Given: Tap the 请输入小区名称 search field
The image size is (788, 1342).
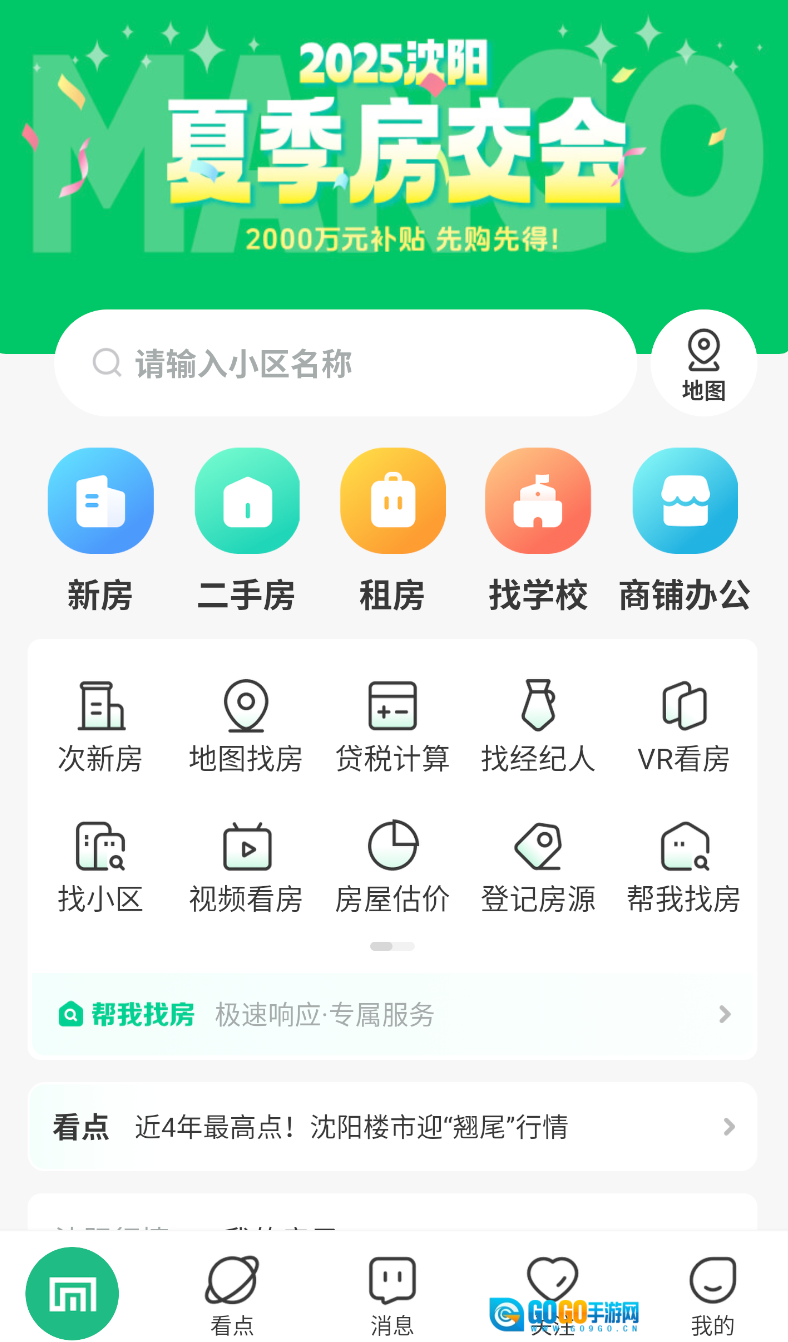Looking at the screenshot, I should pyautogui.click(x=345, y=362).
